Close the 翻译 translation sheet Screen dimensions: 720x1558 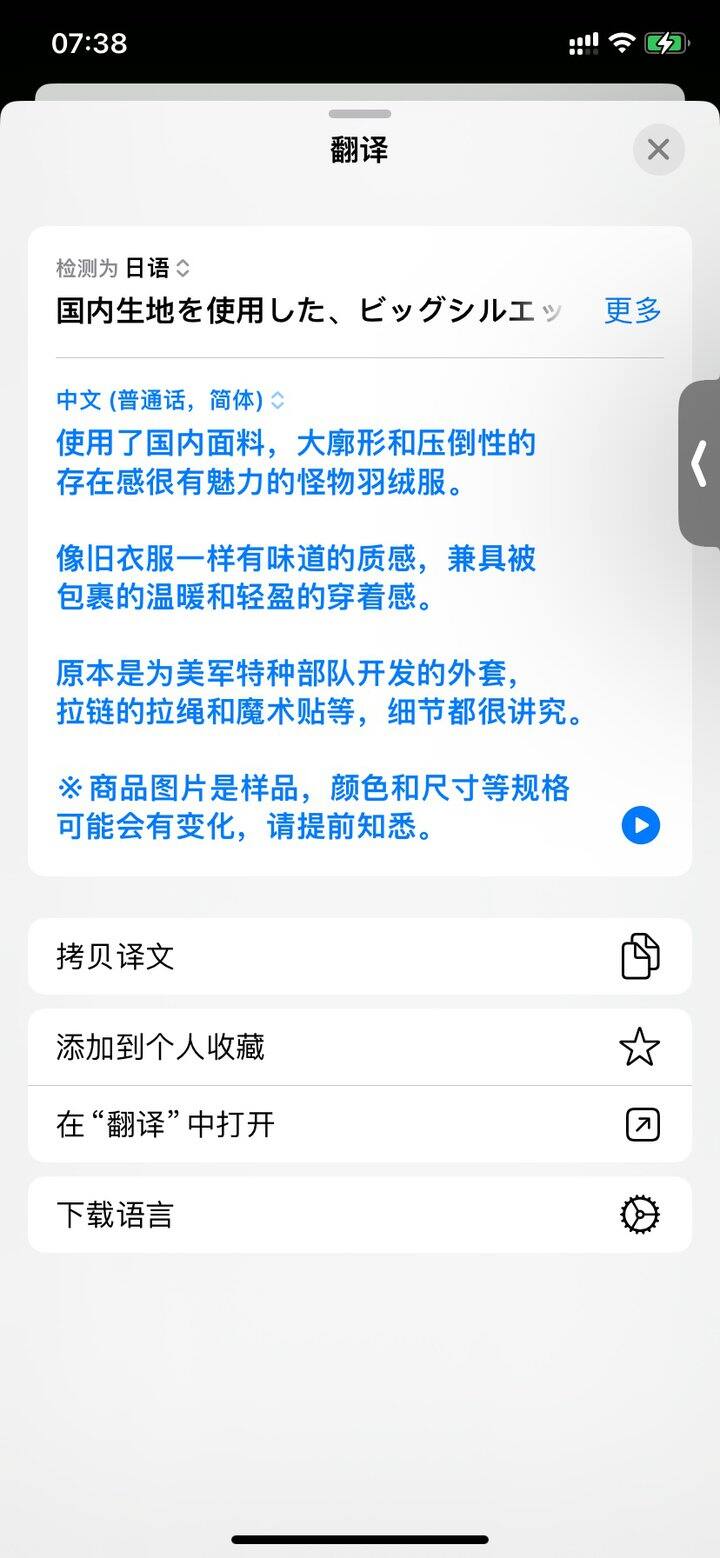[658, 150]
